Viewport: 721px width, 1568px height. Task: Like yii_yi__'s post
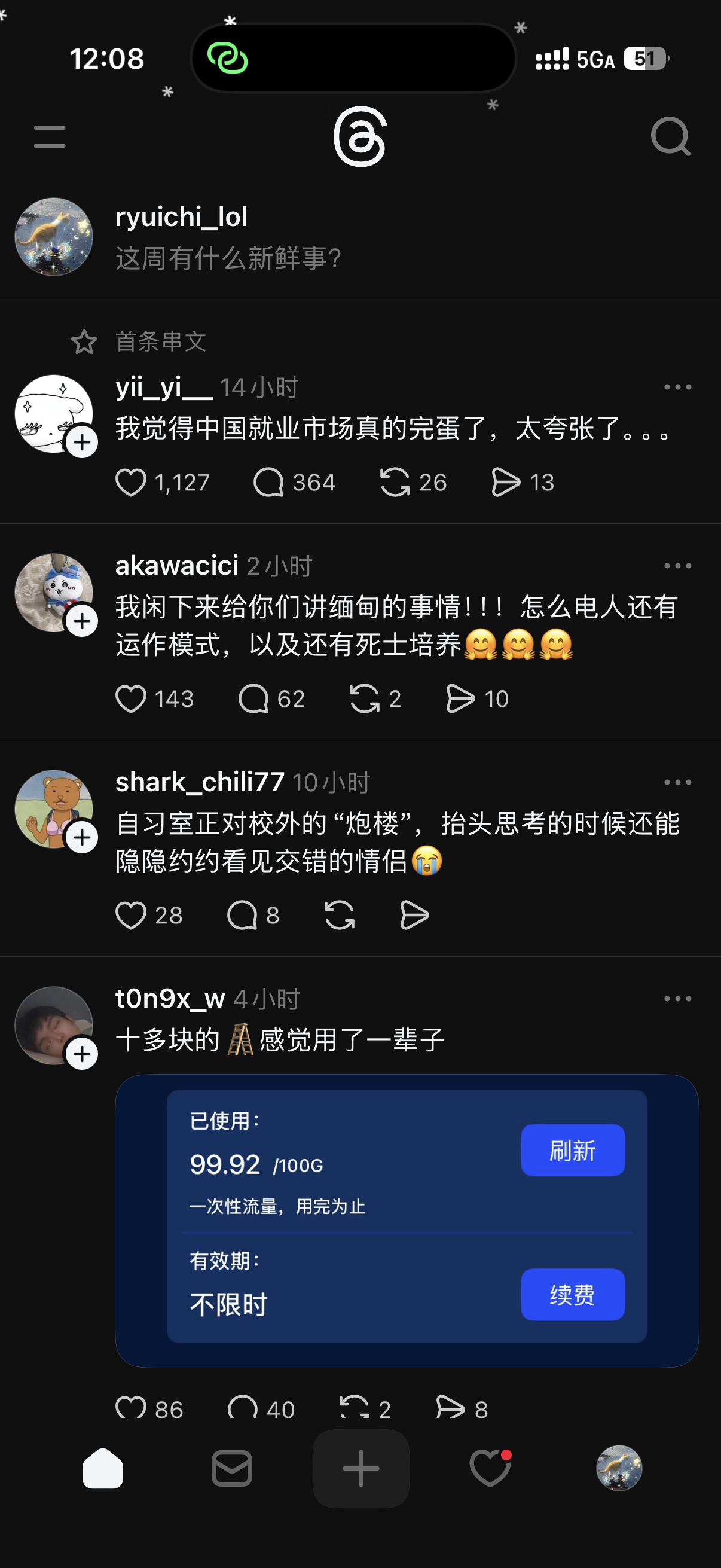(x=131, y=483)
